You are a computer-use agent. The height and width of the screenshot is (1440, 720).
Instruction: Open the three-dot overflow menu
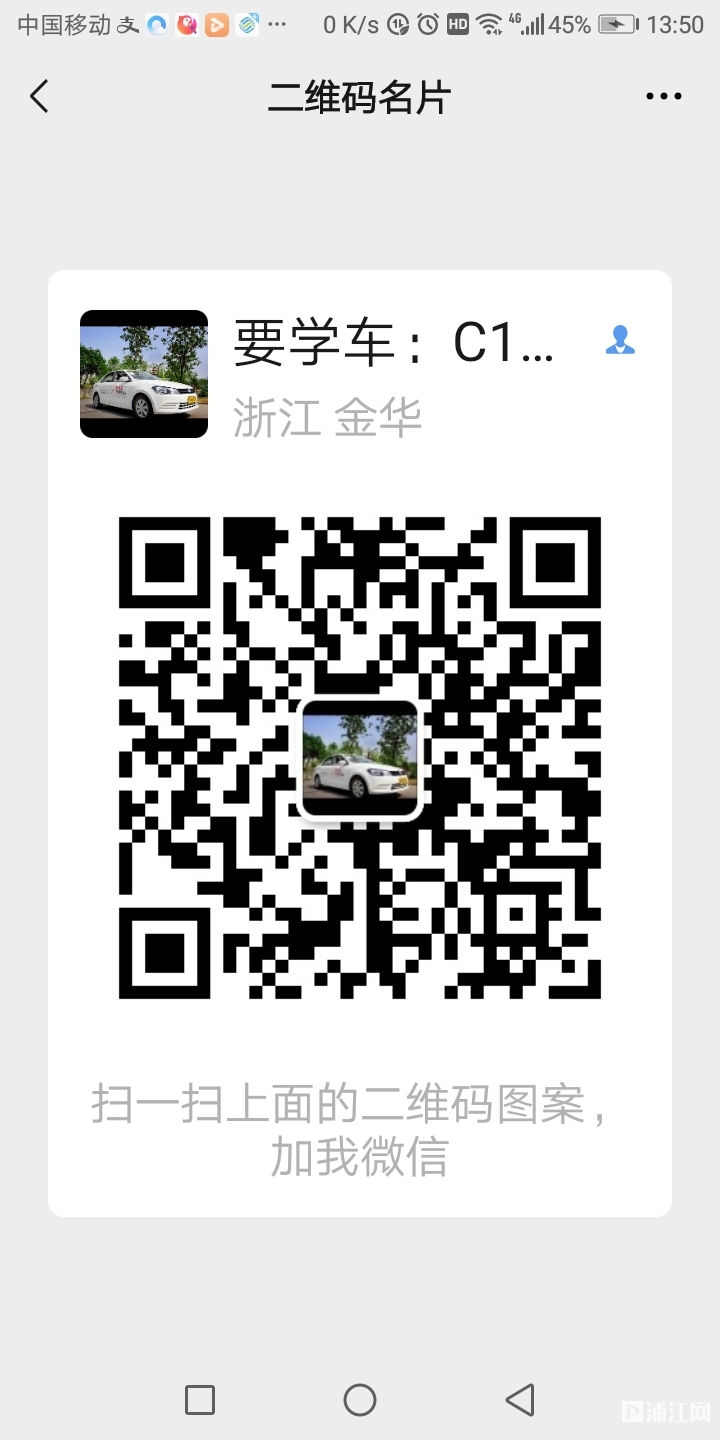pos(663,97)
